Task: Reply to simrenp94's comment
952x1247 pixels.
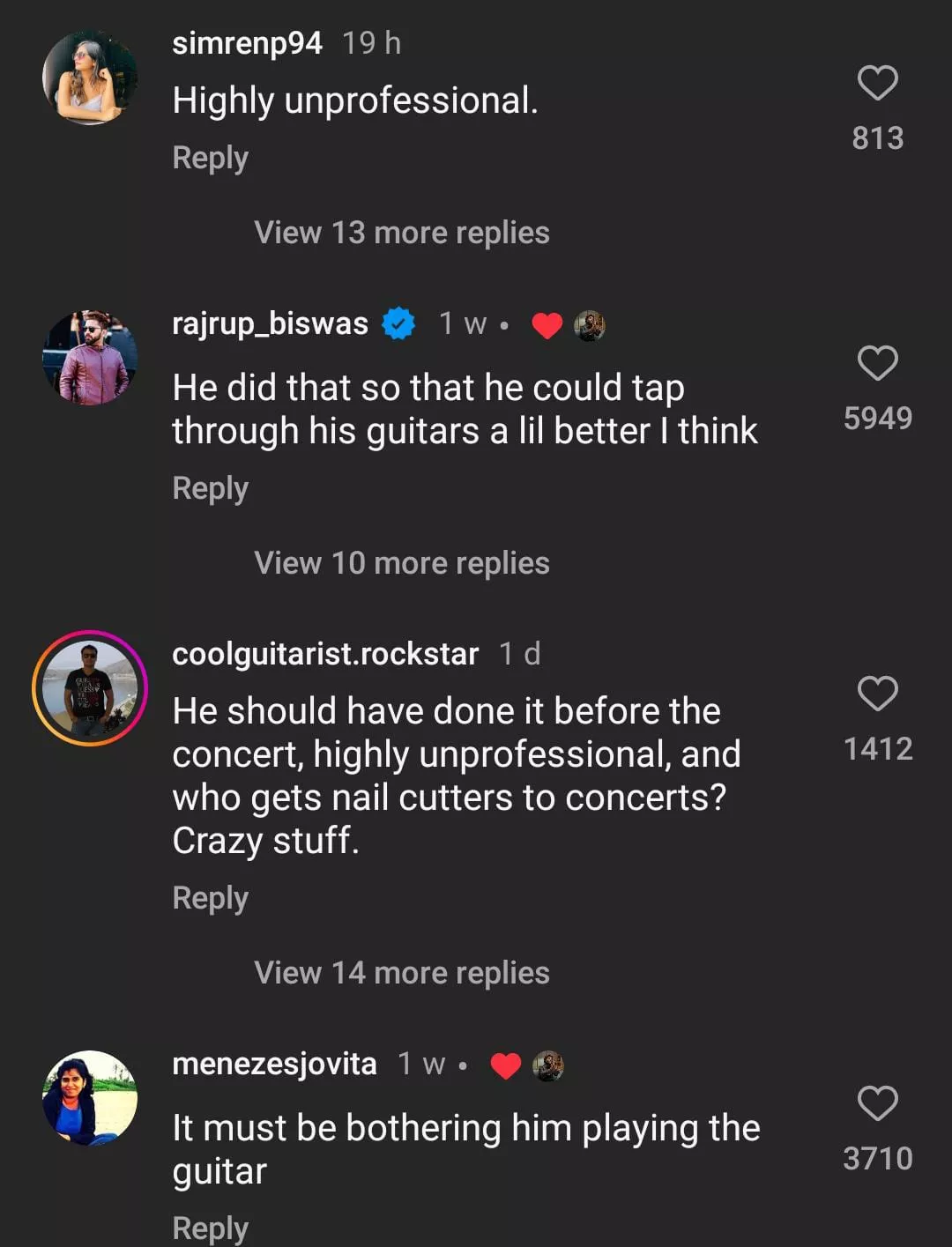Action: pyautogui.click(x=211, y=159)
